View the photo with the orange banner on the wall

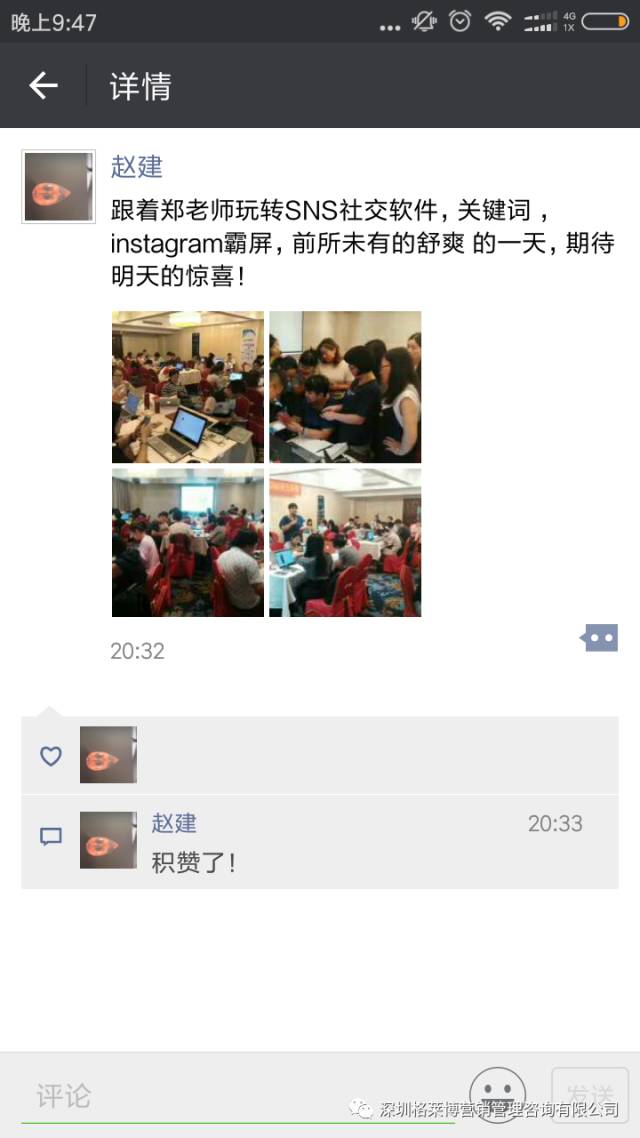[345, 543]
